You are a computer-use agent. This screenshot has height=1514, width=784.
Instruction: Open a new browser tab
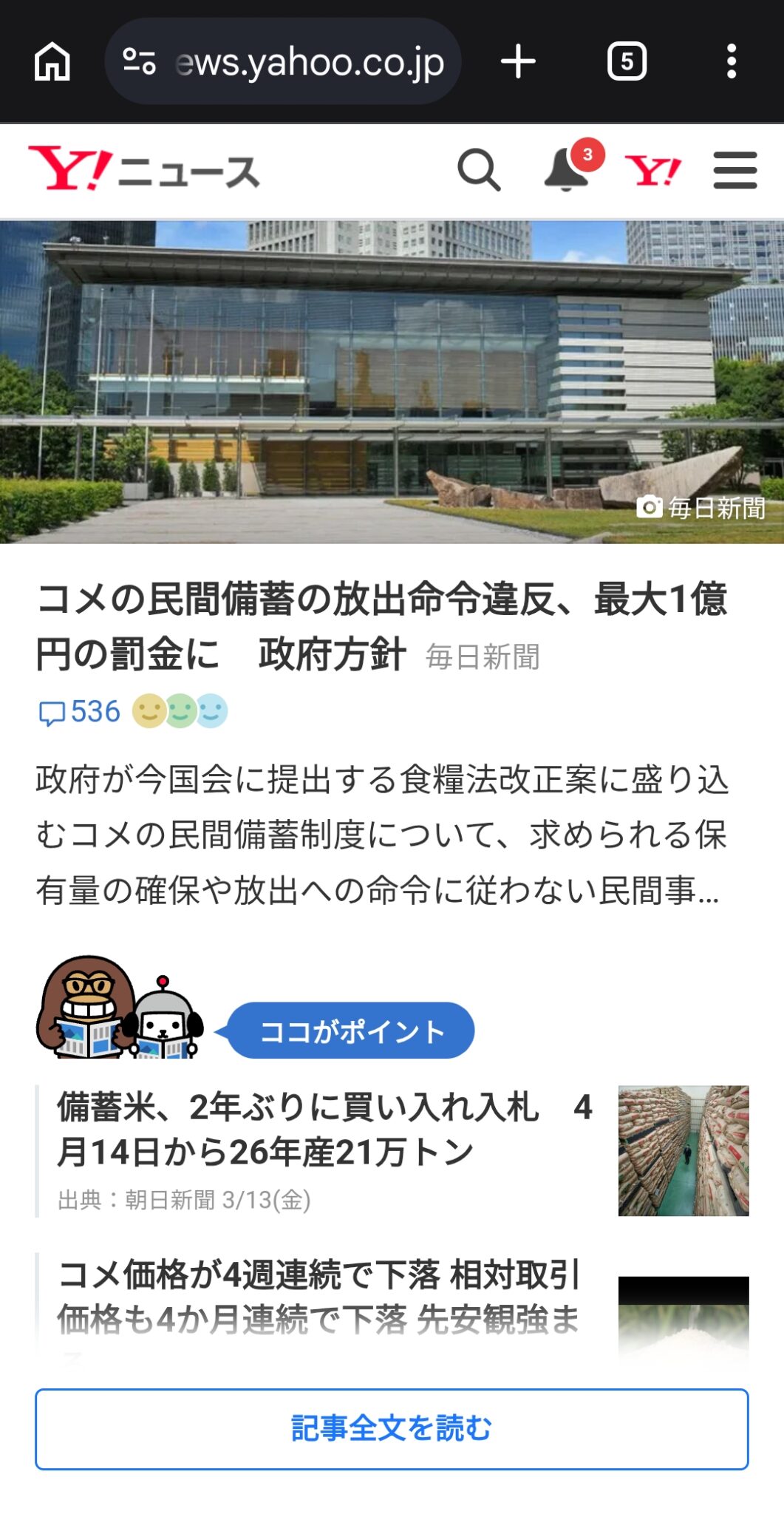(518, 61)
